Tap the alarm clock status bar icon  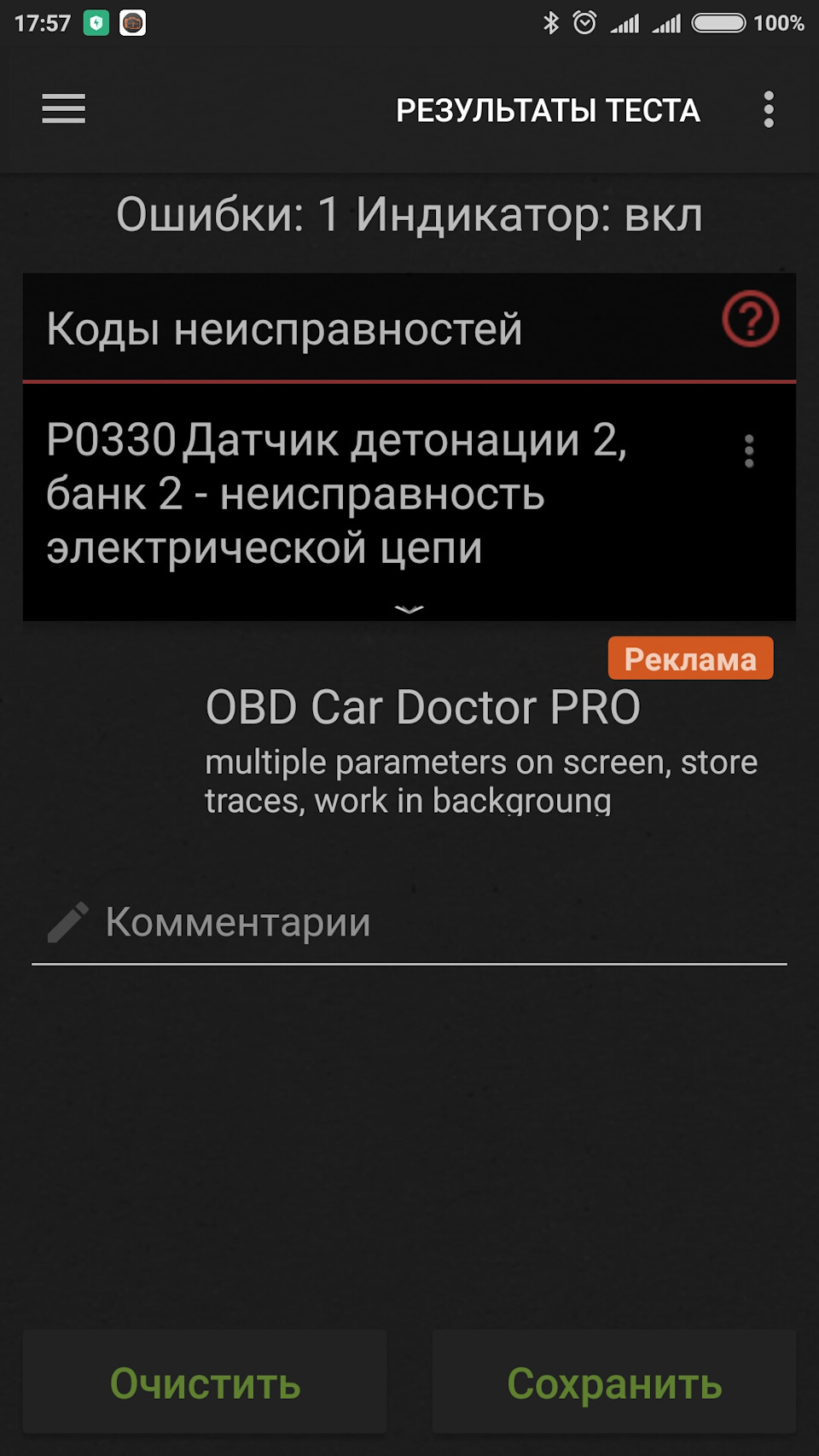pos(585,23)
